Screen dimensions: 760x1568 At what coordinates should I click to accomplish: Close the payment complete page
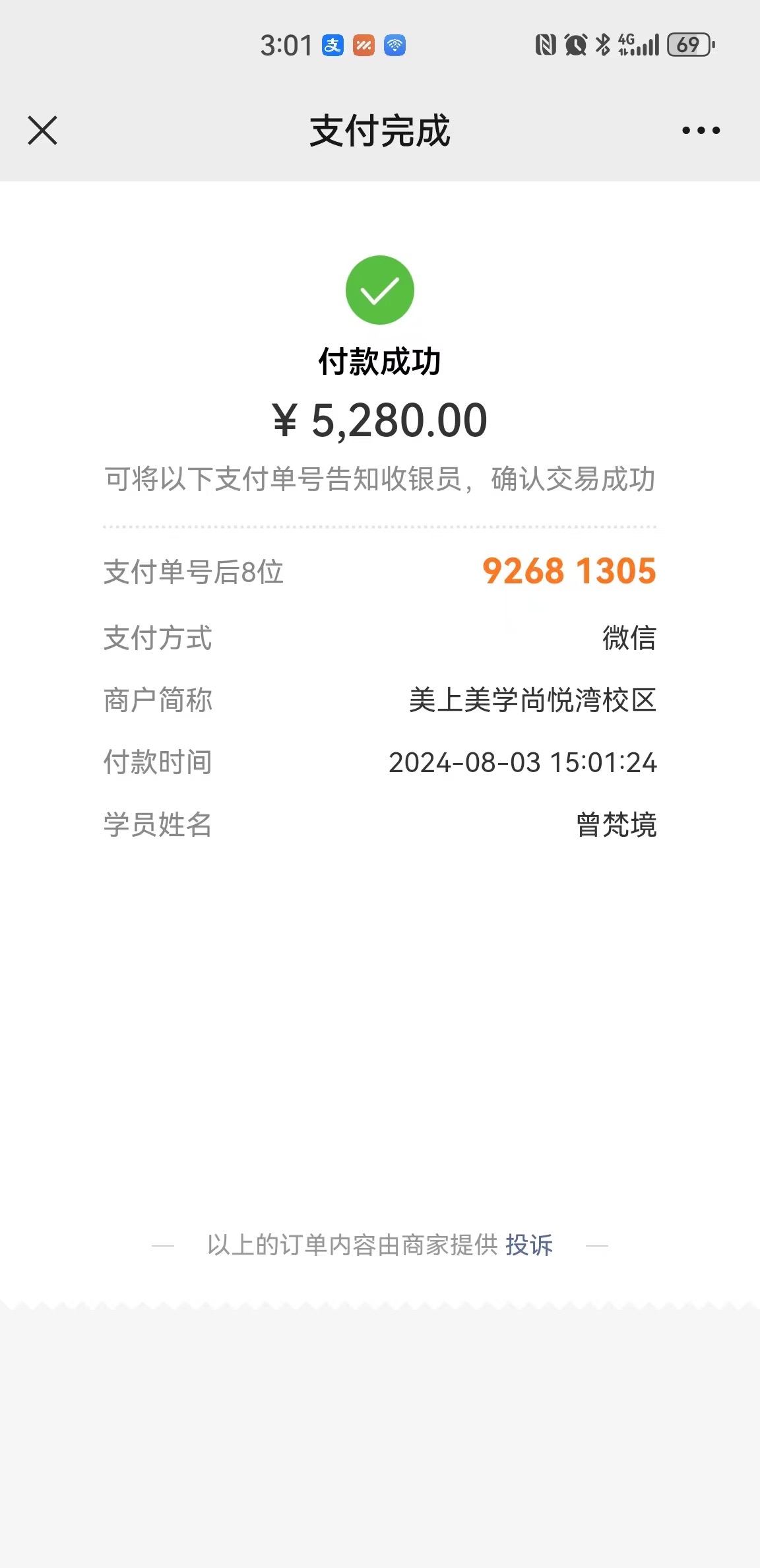43,130
